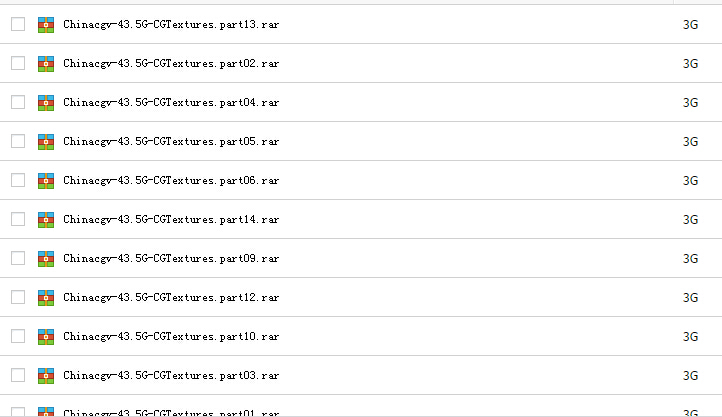This screenshot has width=722, height=417.
Task: Select part06.rar using its checkbox
Action: pyautogui.click(x=18, y=180)
